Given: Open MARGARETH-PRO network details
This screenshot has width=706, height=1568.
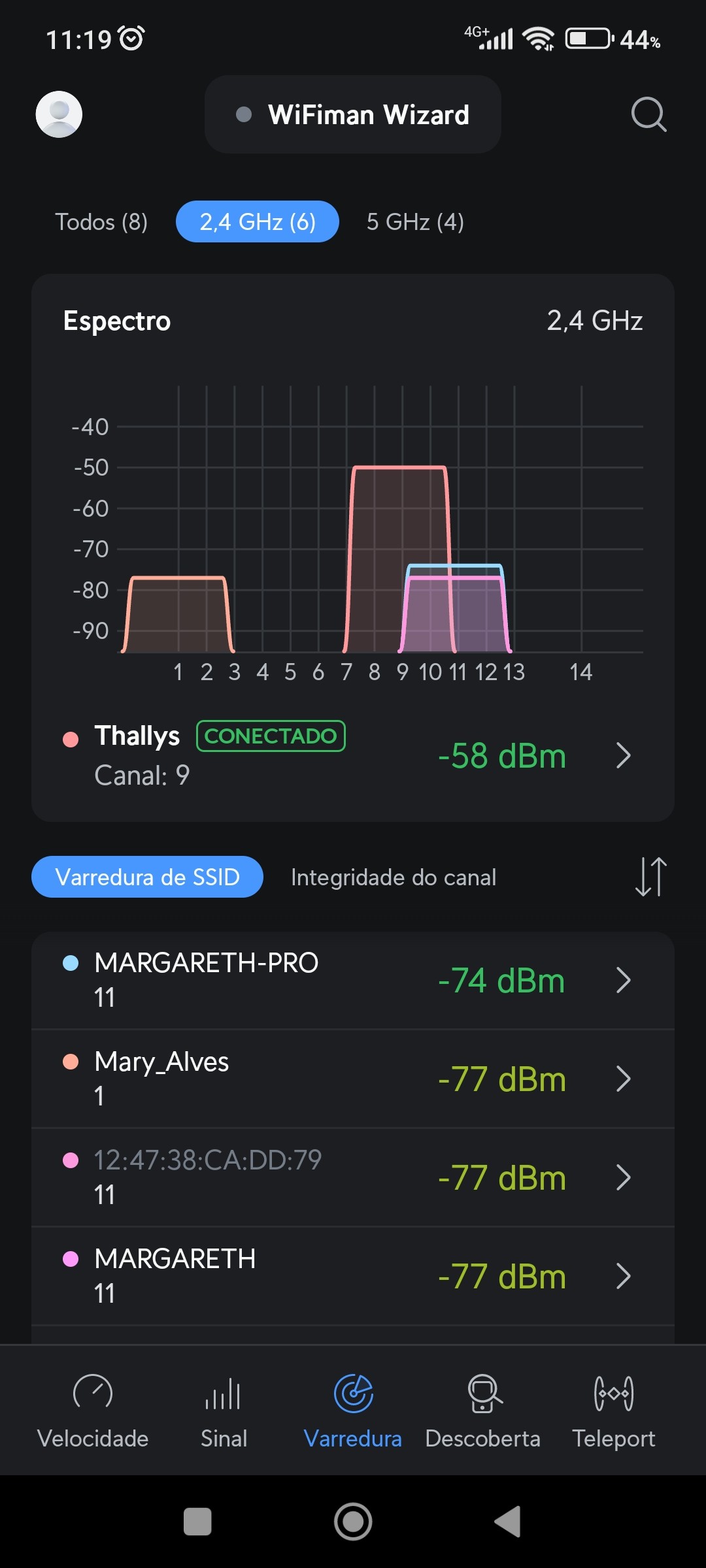Looking at the screenshot, I should [353, 980].
